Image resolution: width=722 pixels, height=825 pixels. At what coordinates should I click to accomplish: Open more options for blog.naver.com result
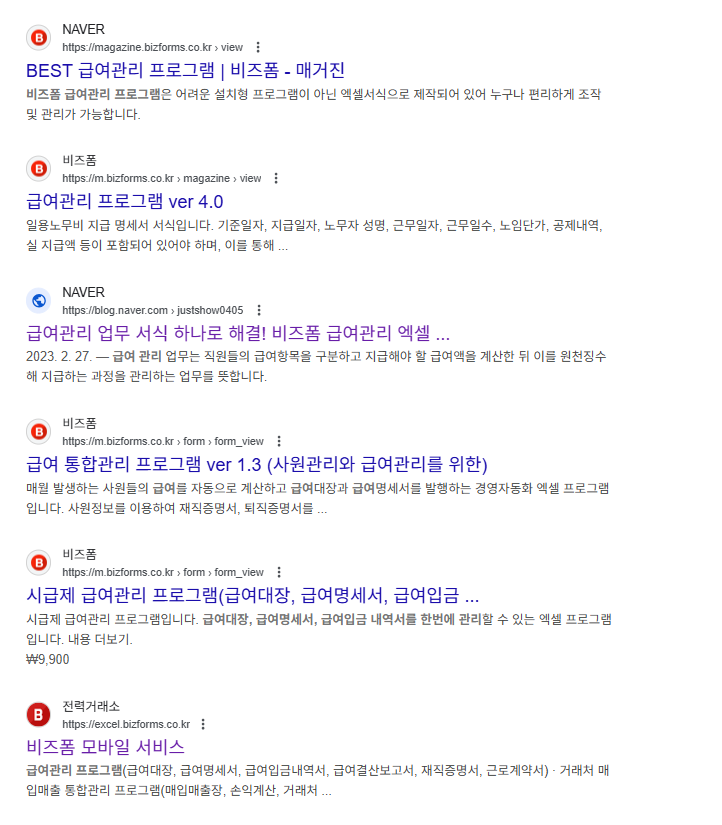point(258,310)
